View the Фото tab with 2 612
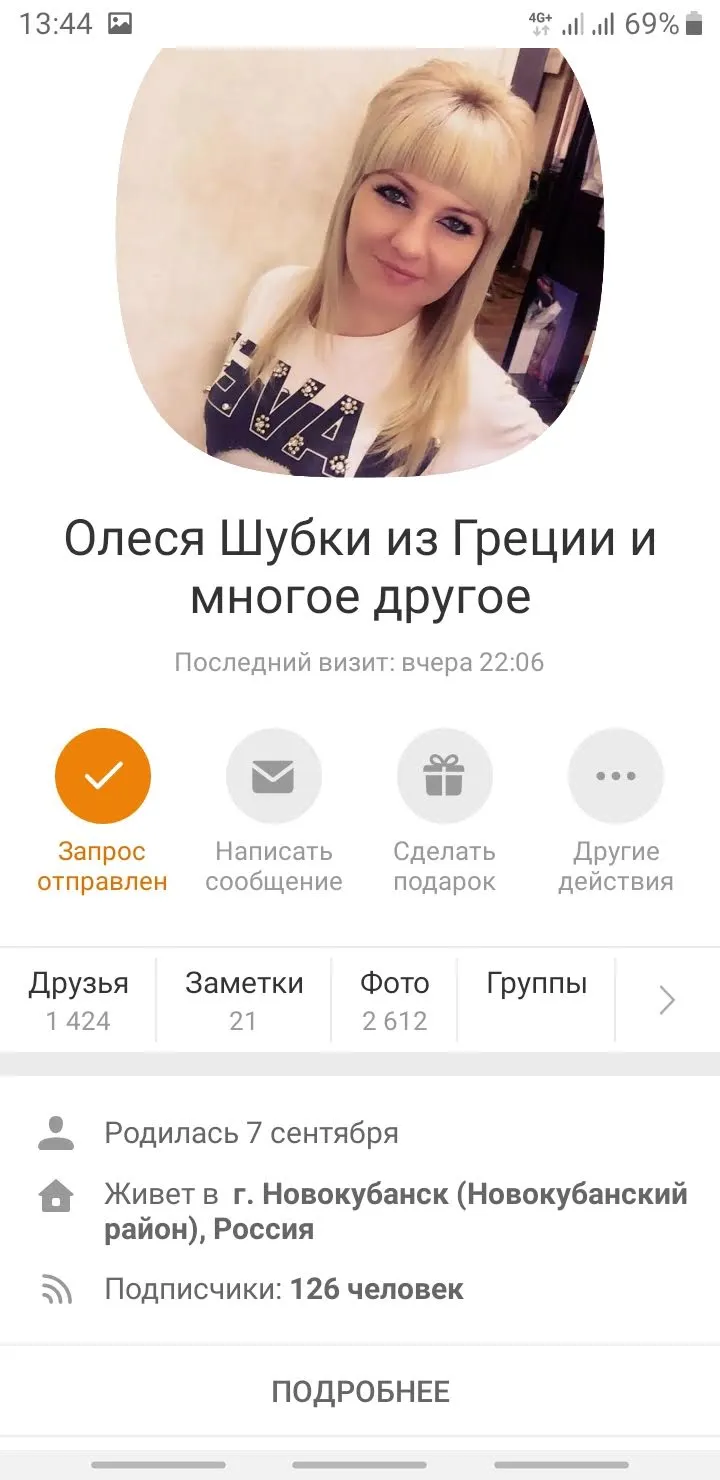The height and width of the screenshot is (1480, 720). 394,1000
